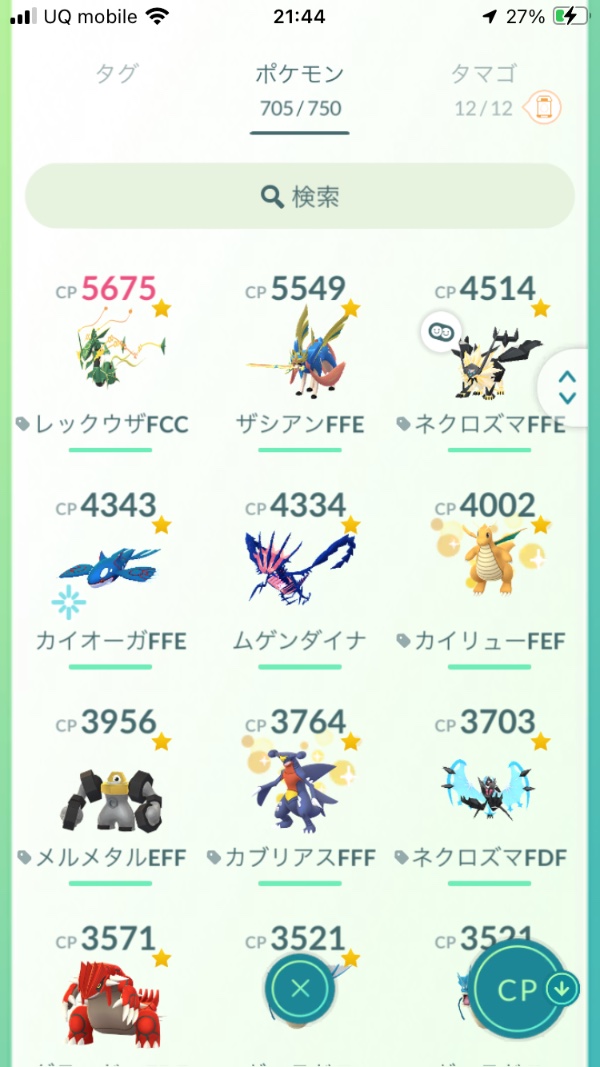Open ネクロズマFFE with CP 4514
This screenshot has width=600, height=1067.
pos(490,355)
